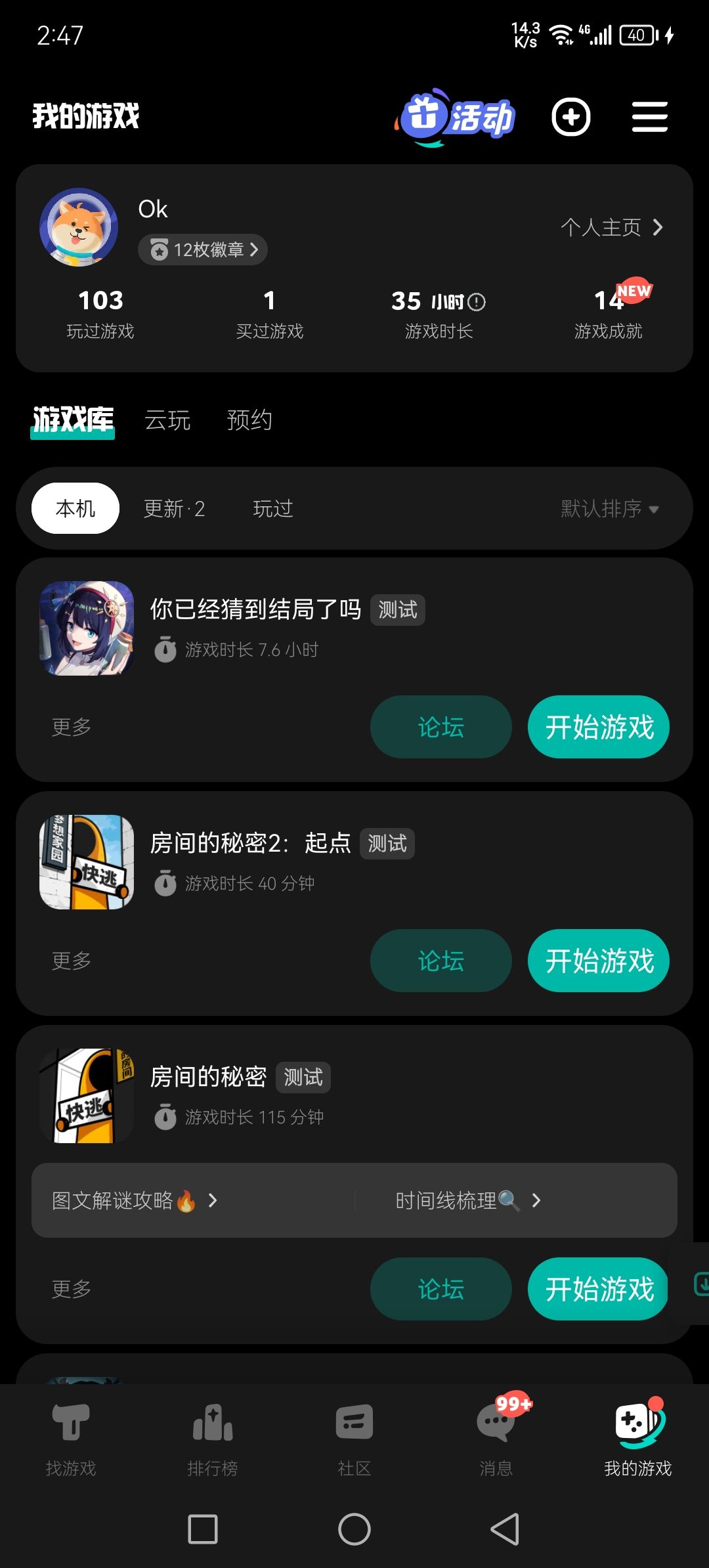This screenshot has width=709, height=1568.
Task: Switch to the 预约 tab
Action: pyautogui.click(x=249, y=420)
